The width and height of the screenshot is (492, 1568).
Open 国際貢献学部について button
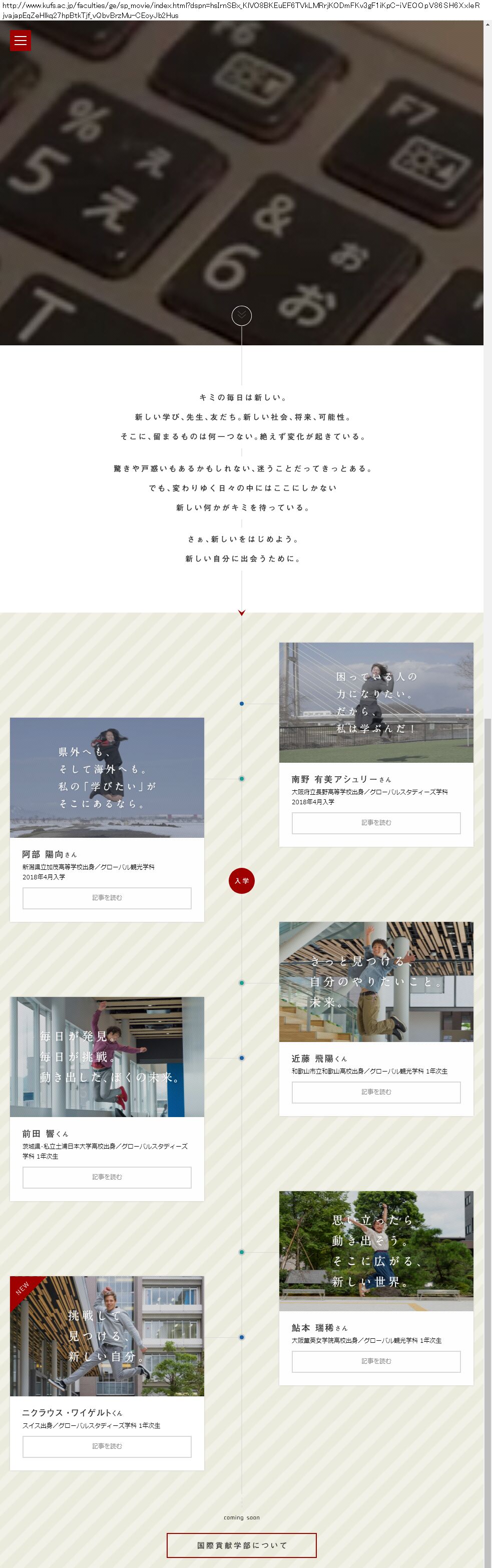(242, 1545)
